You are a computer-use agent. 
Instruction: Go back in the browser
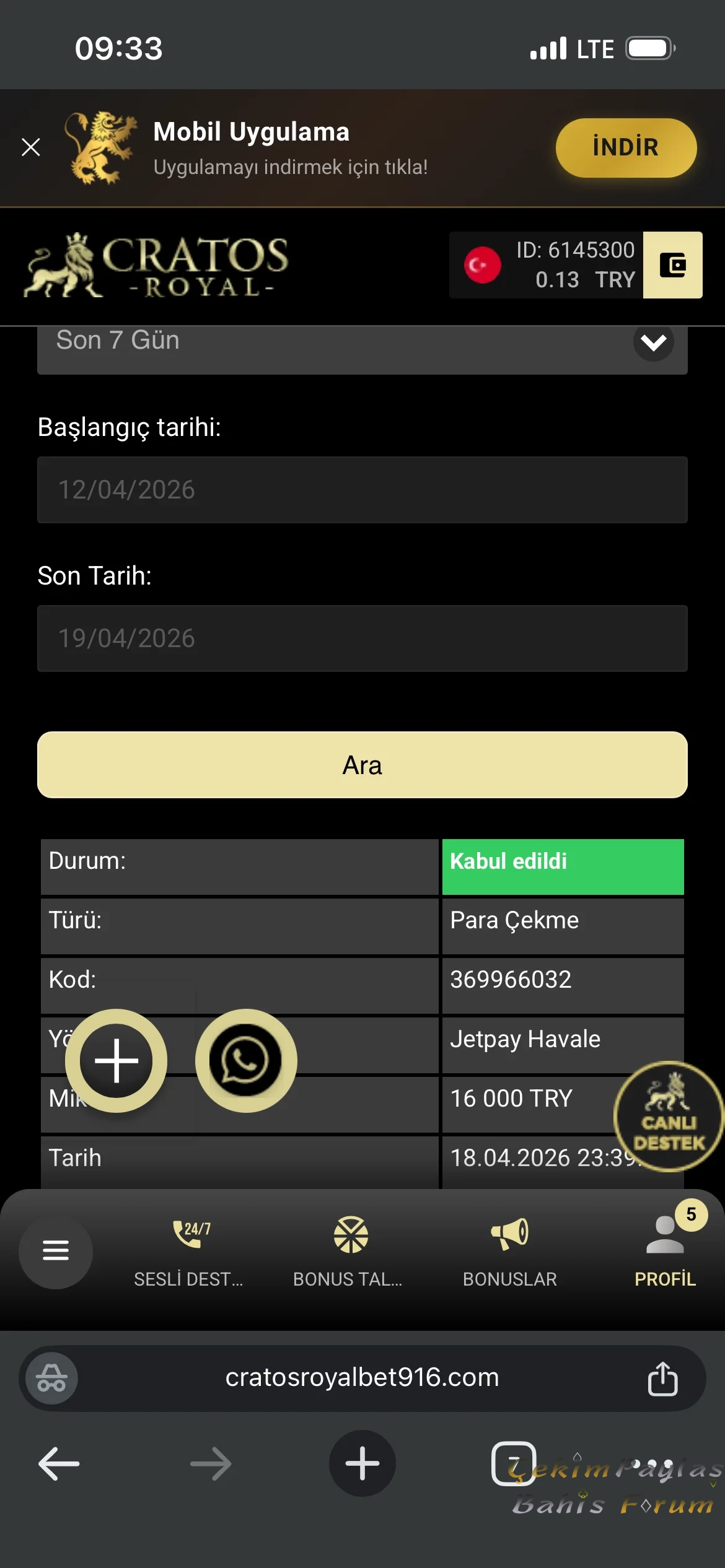click(x=59, y=1464)
